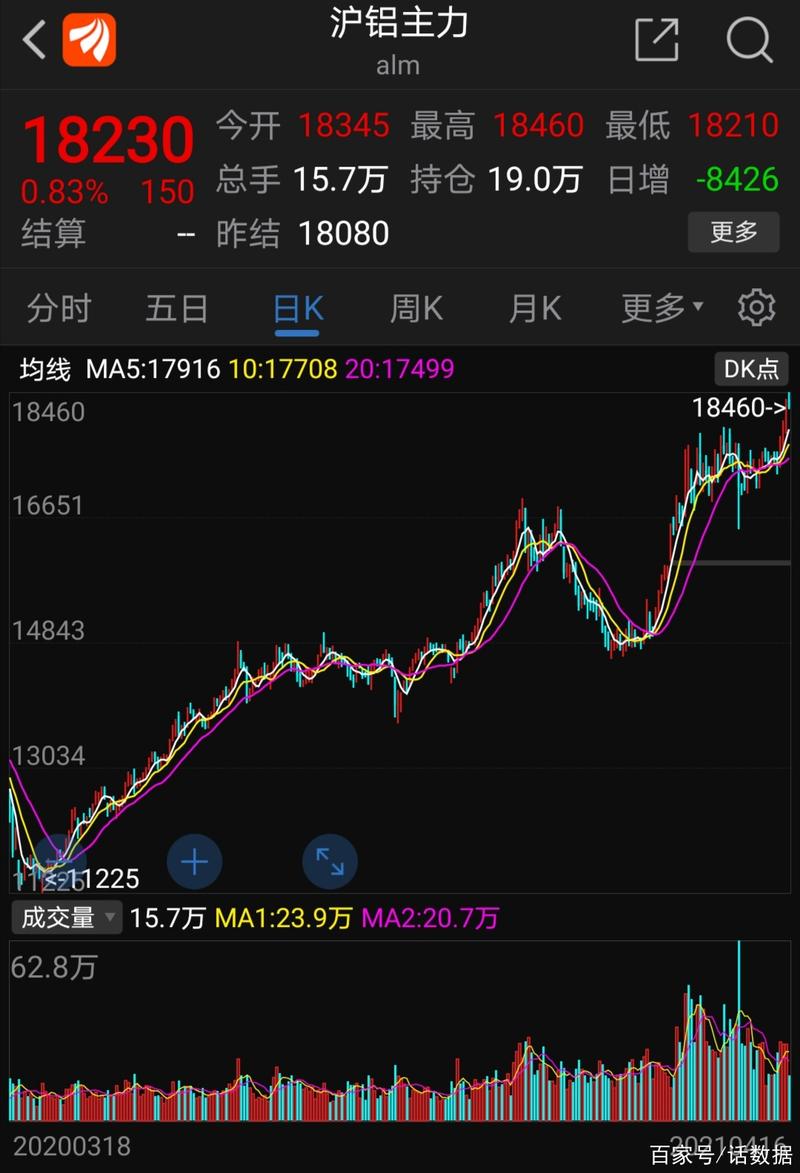
Task: Switch to the 分时 tab
Action: 59,308
